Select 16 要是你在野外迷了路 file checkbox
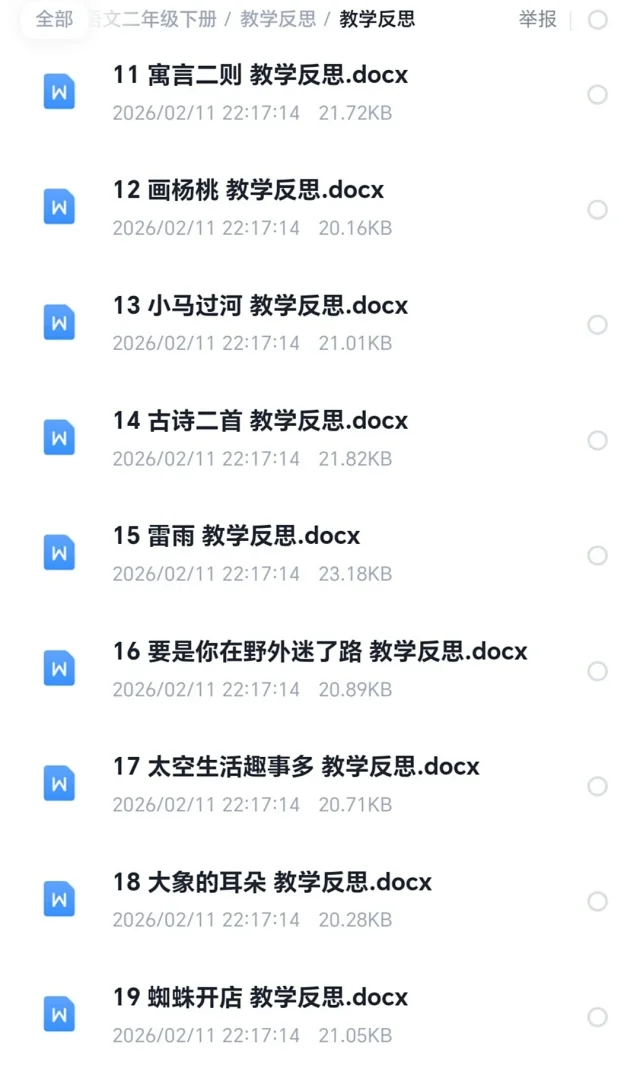640x1075 pixels. point(597,671)
